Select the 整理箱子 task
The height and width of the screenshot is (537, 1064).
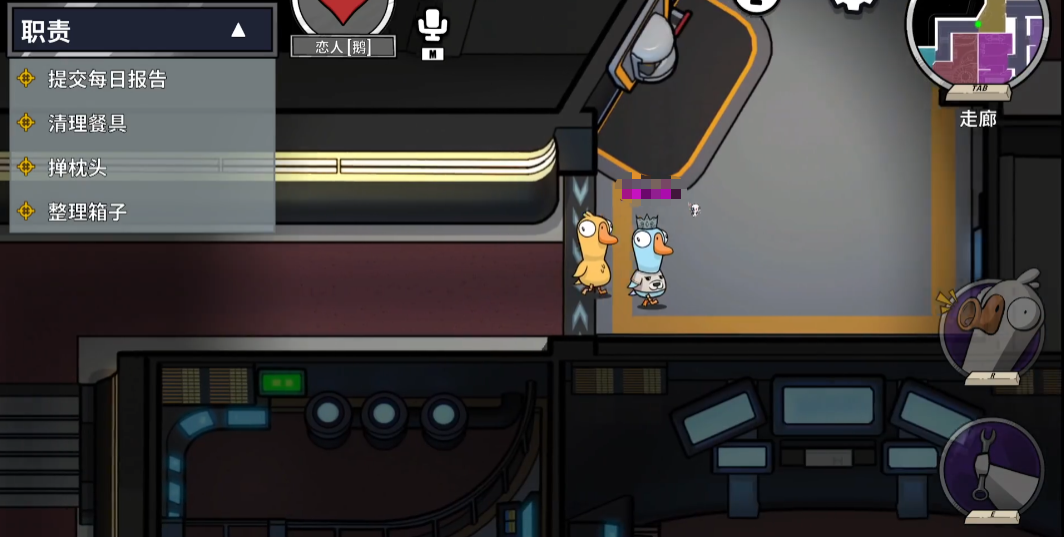point(87,211)
